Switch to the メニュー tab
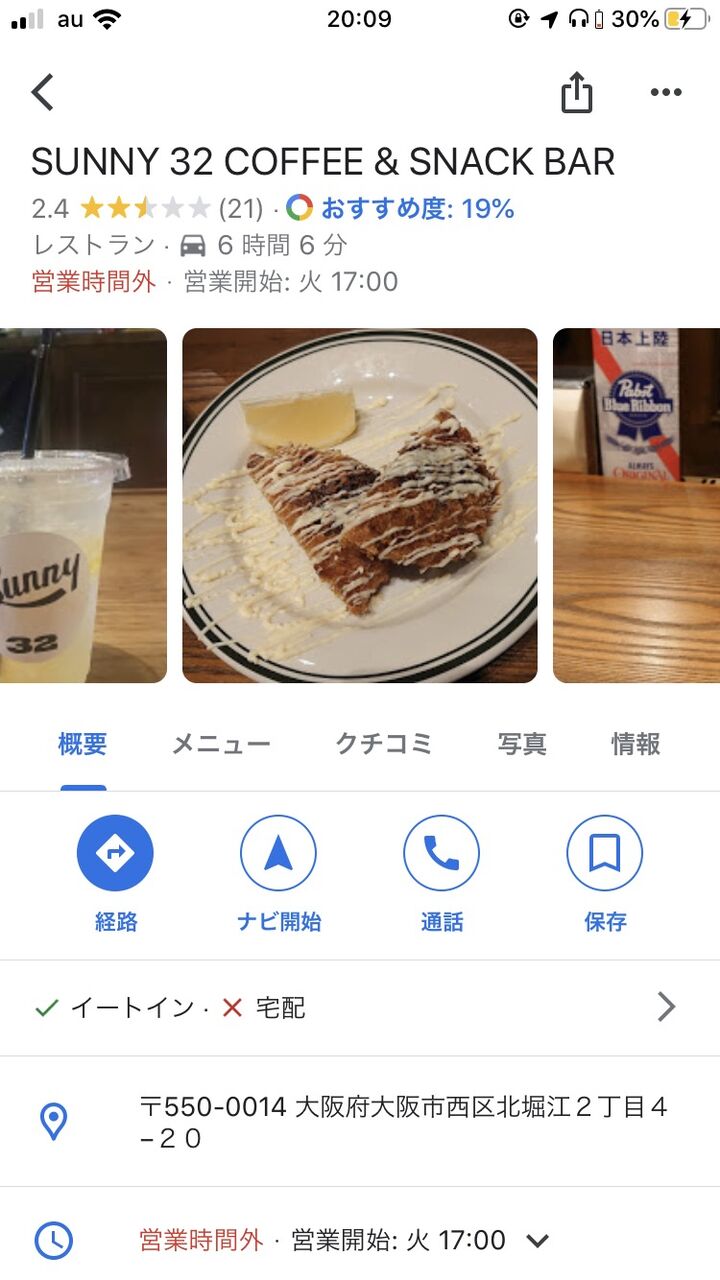 (x=221, y=744)
